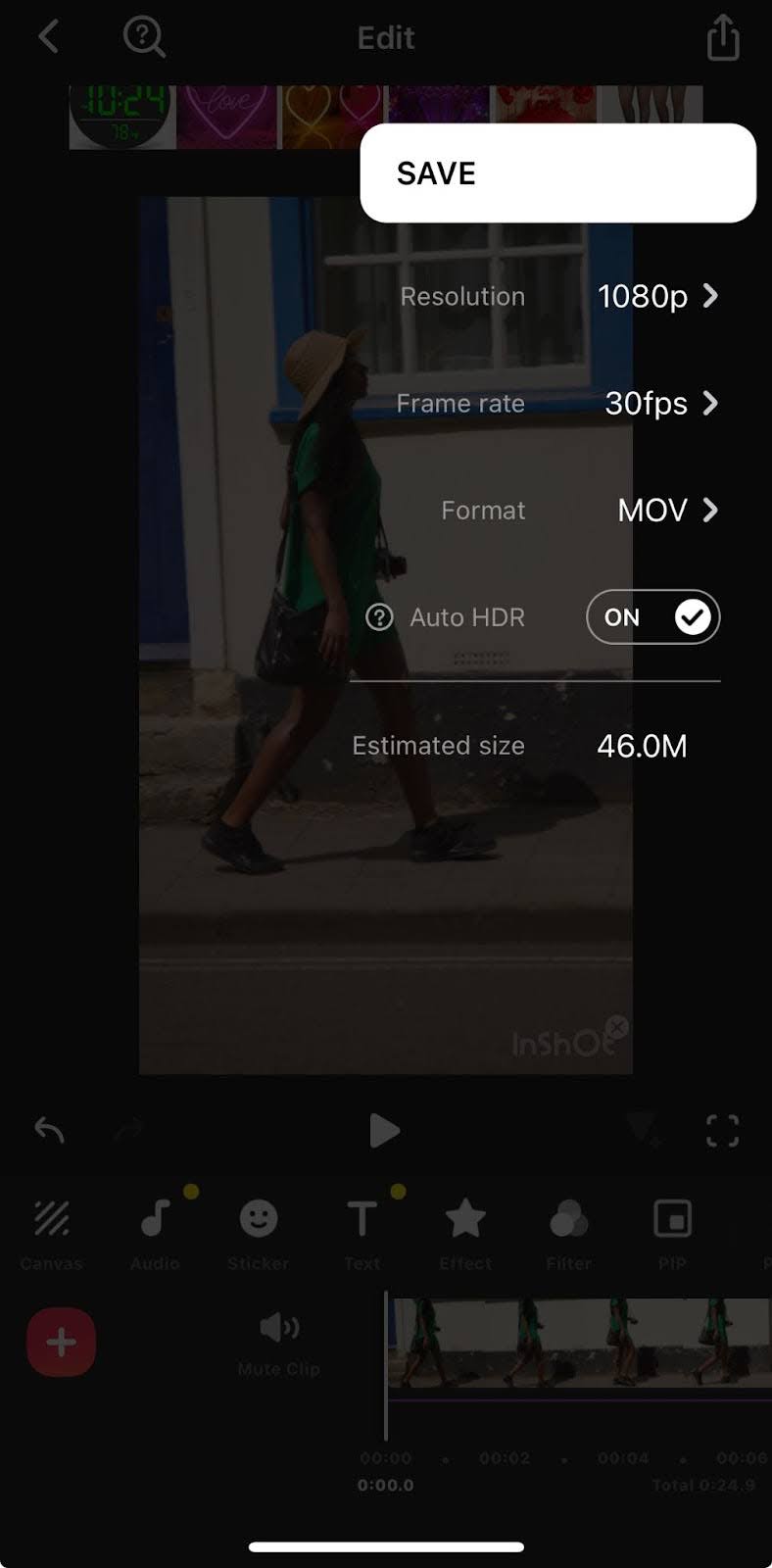Open the help search icon
This screenshot has height=1568, width=772.
click(x=144, y=37)
